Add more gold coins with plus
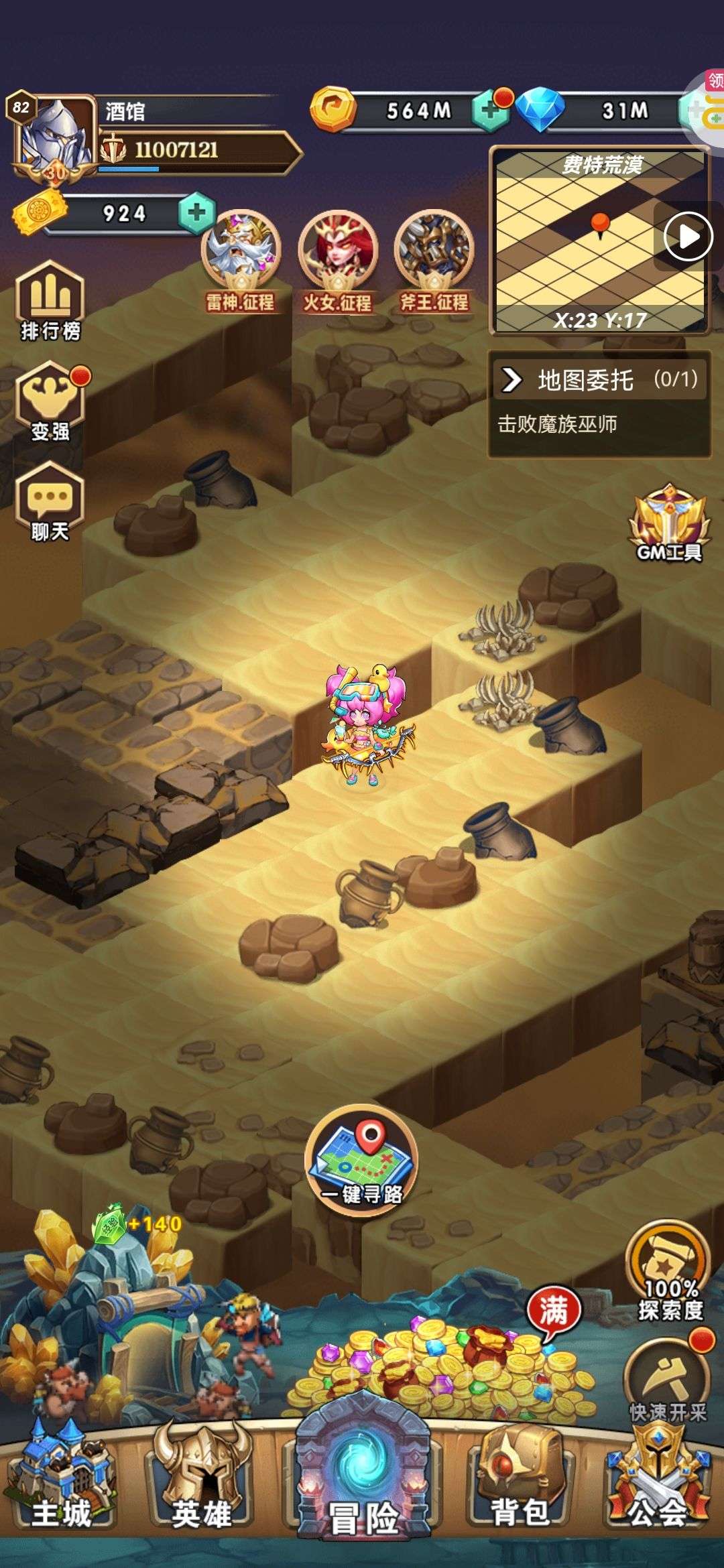The width and height of the screenshot is (724, 1568). tap(491, 111)
